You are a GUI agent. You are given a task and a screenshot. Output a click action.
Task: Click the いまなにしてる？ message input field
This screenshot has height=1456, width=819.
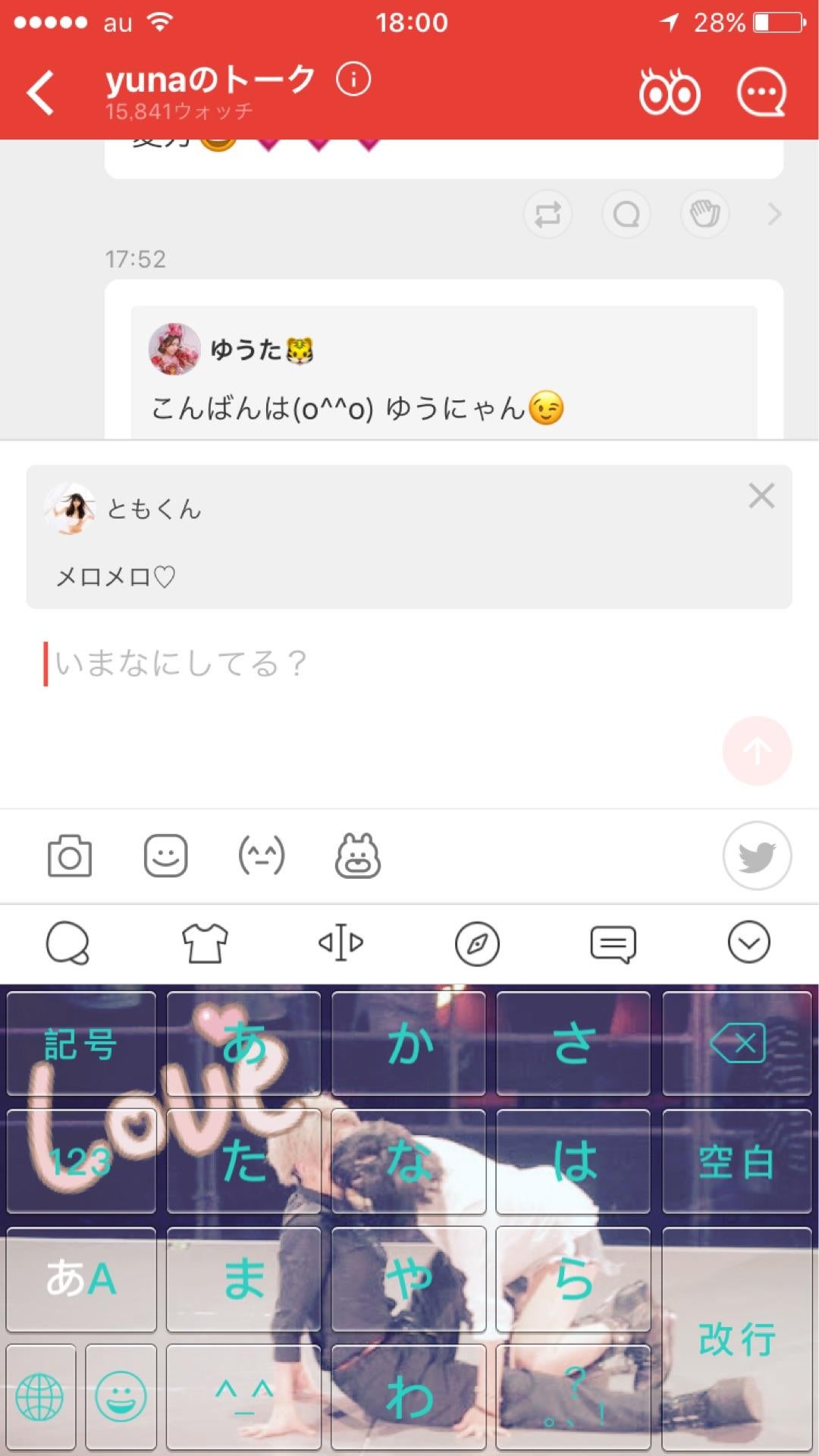(x=303, y=664)
